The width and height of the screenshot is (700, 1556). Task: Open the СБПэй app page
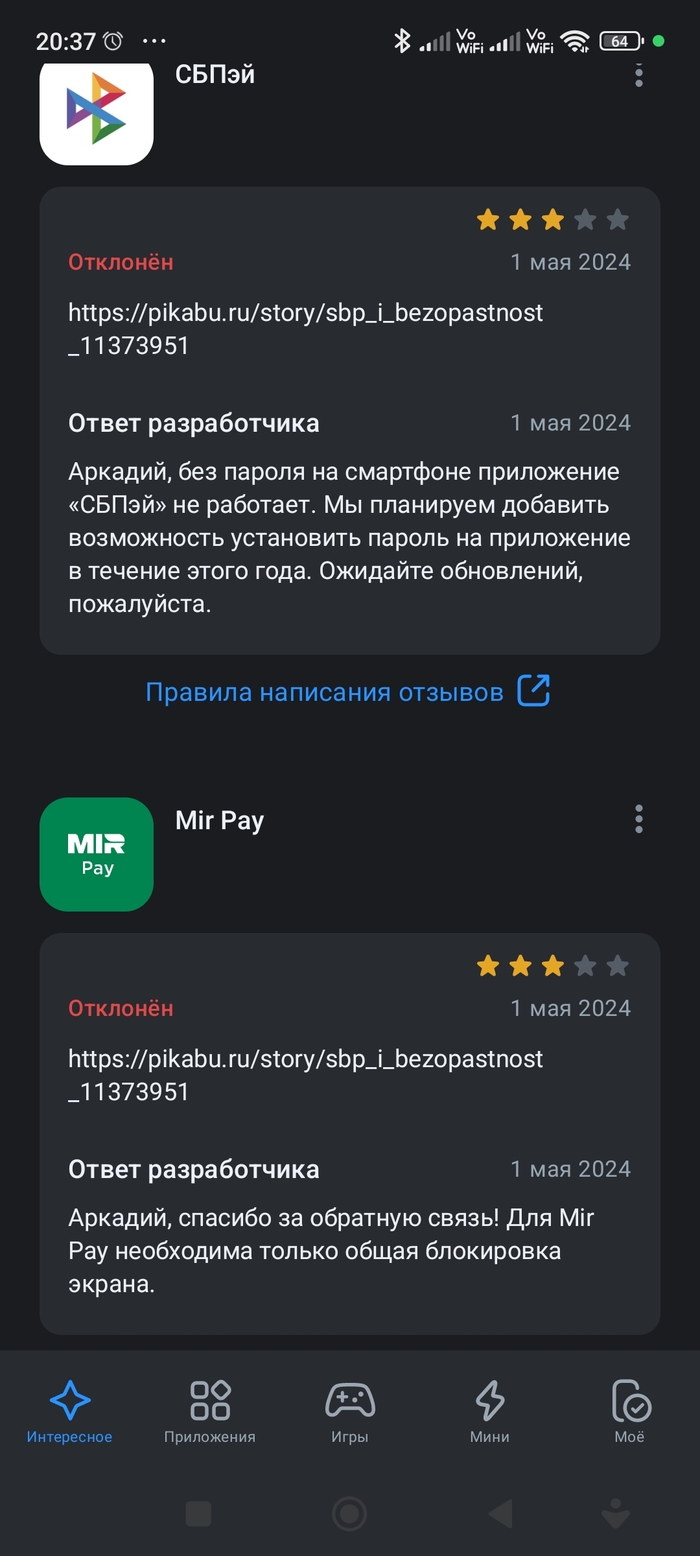click(96, 110)
